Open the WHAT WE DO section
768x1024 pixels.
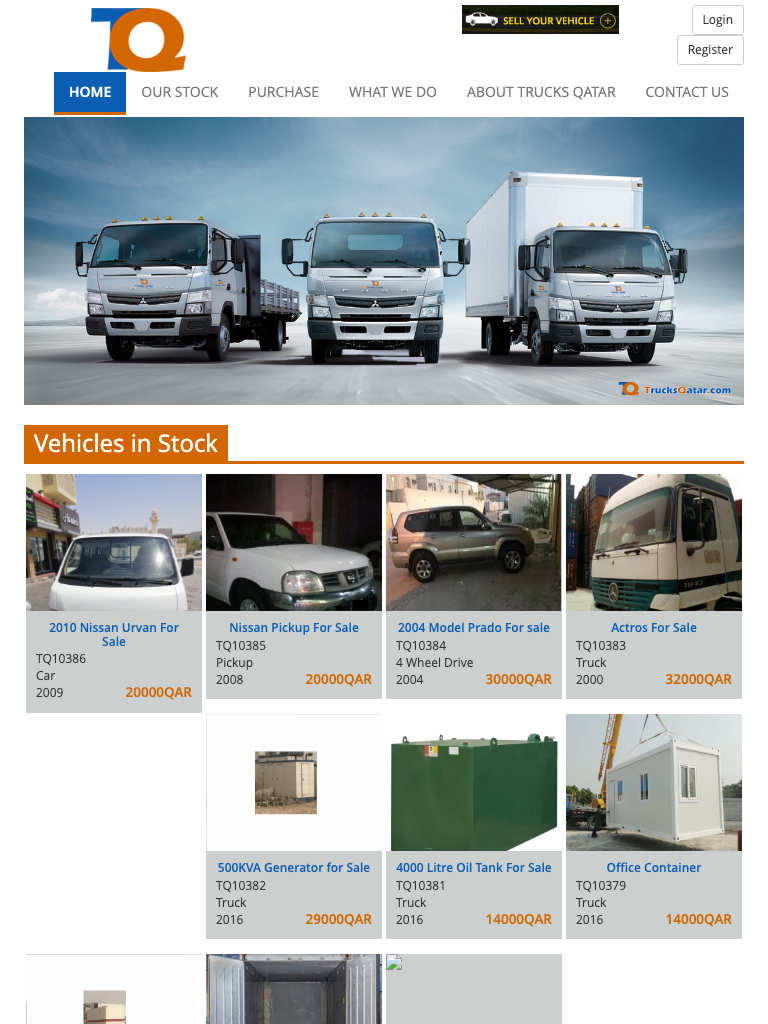pyautogui.click(x=392, y=92)
